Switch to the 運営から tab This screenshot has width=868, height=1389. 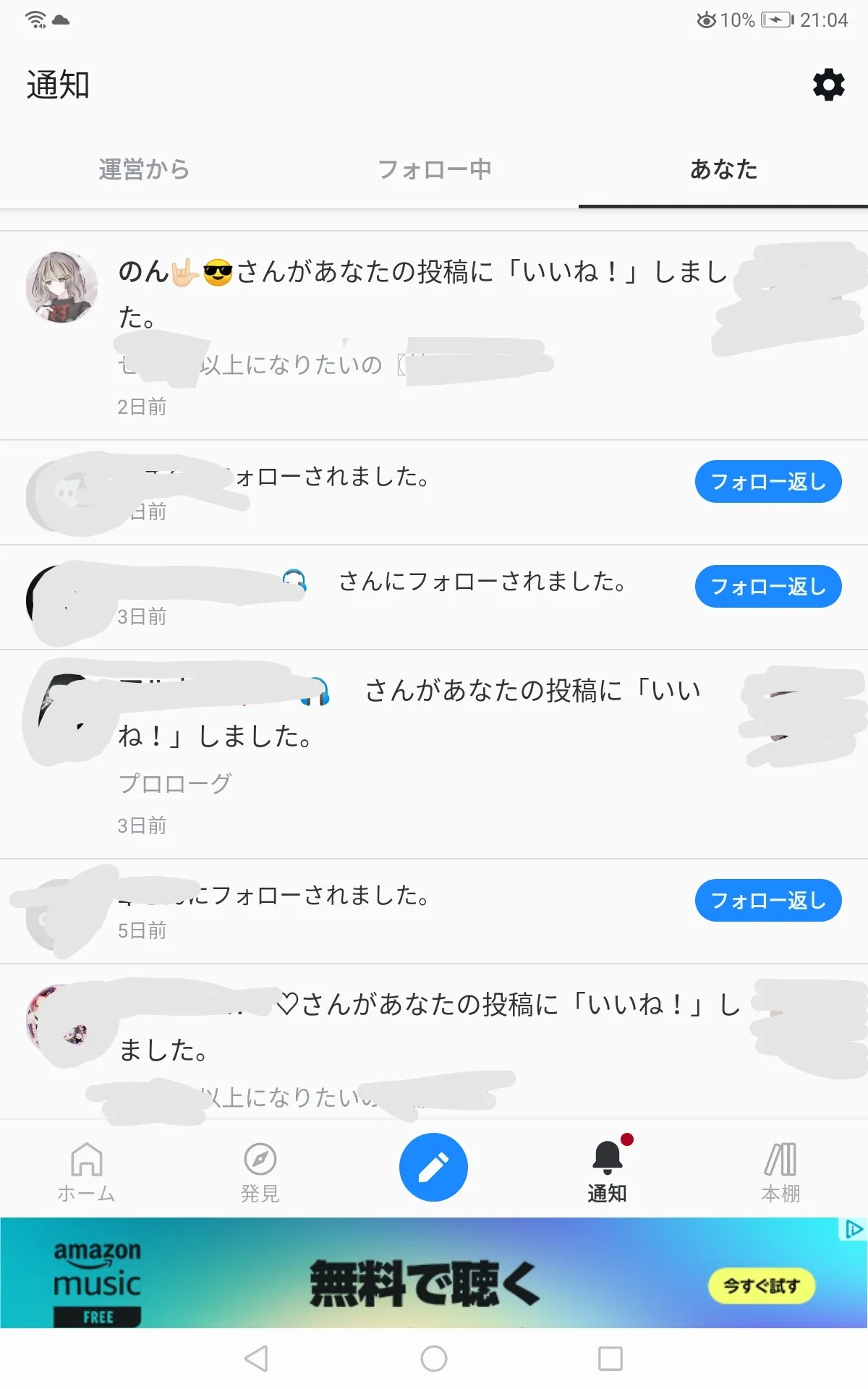(144, 169)
